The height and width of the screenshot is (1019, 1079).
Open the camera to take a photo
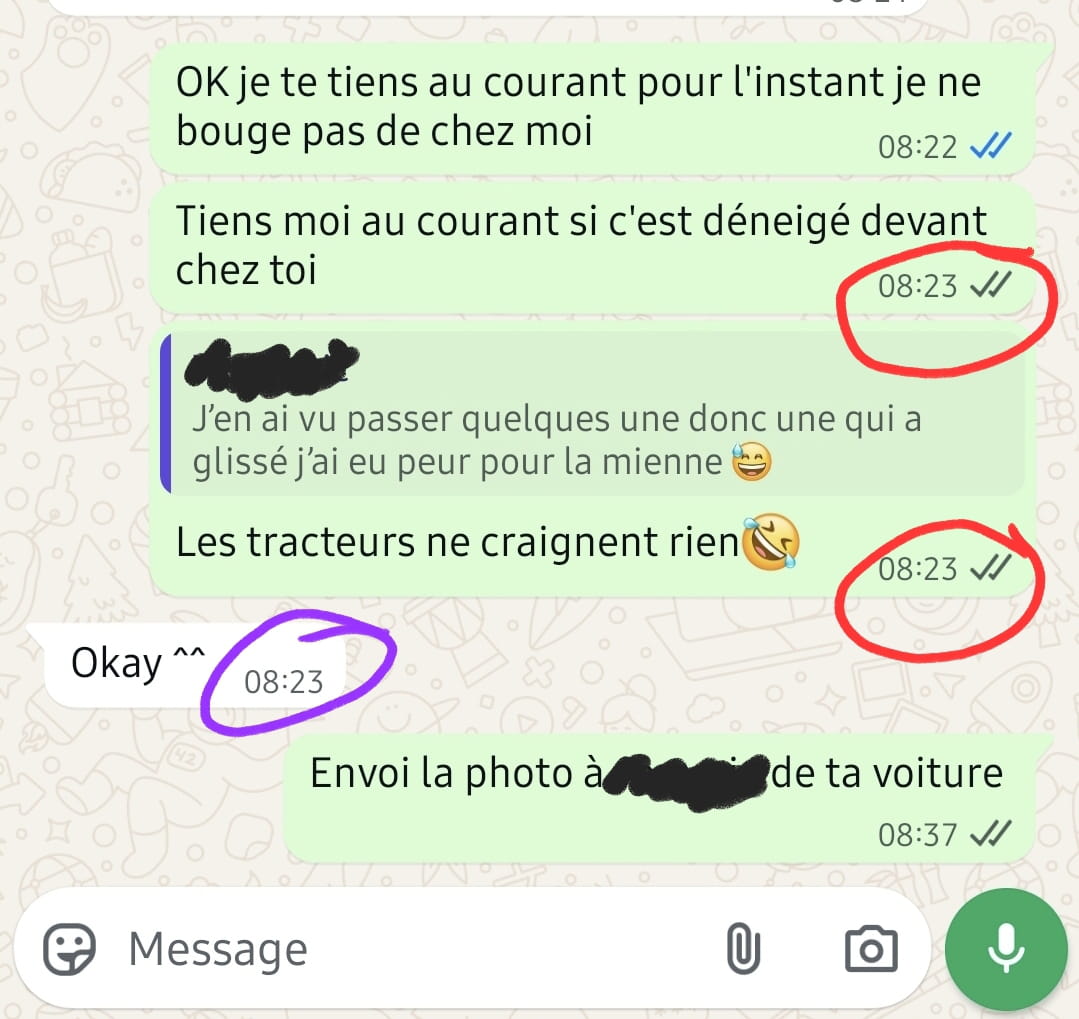point(871,949)
